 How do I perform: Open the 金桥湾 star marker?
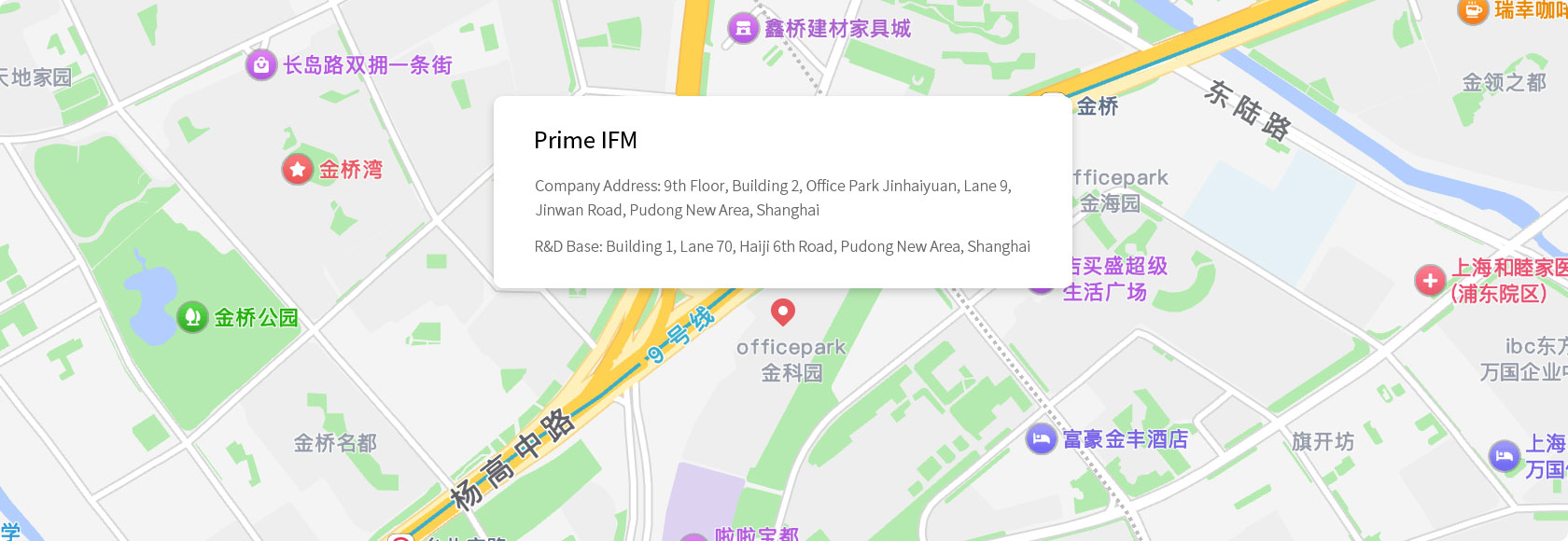point(298,169)
